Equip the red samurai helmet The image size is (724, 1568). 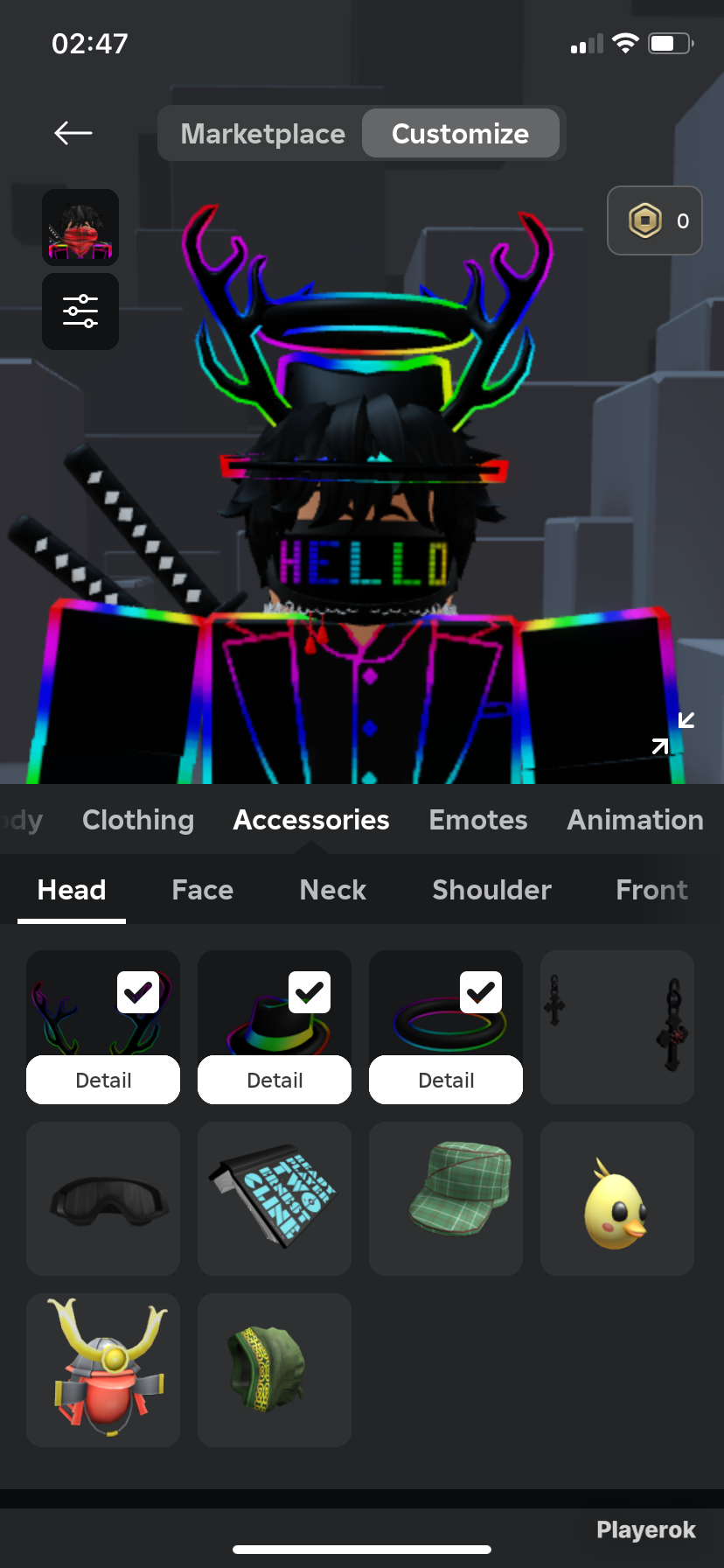[x=103, y=1370]
